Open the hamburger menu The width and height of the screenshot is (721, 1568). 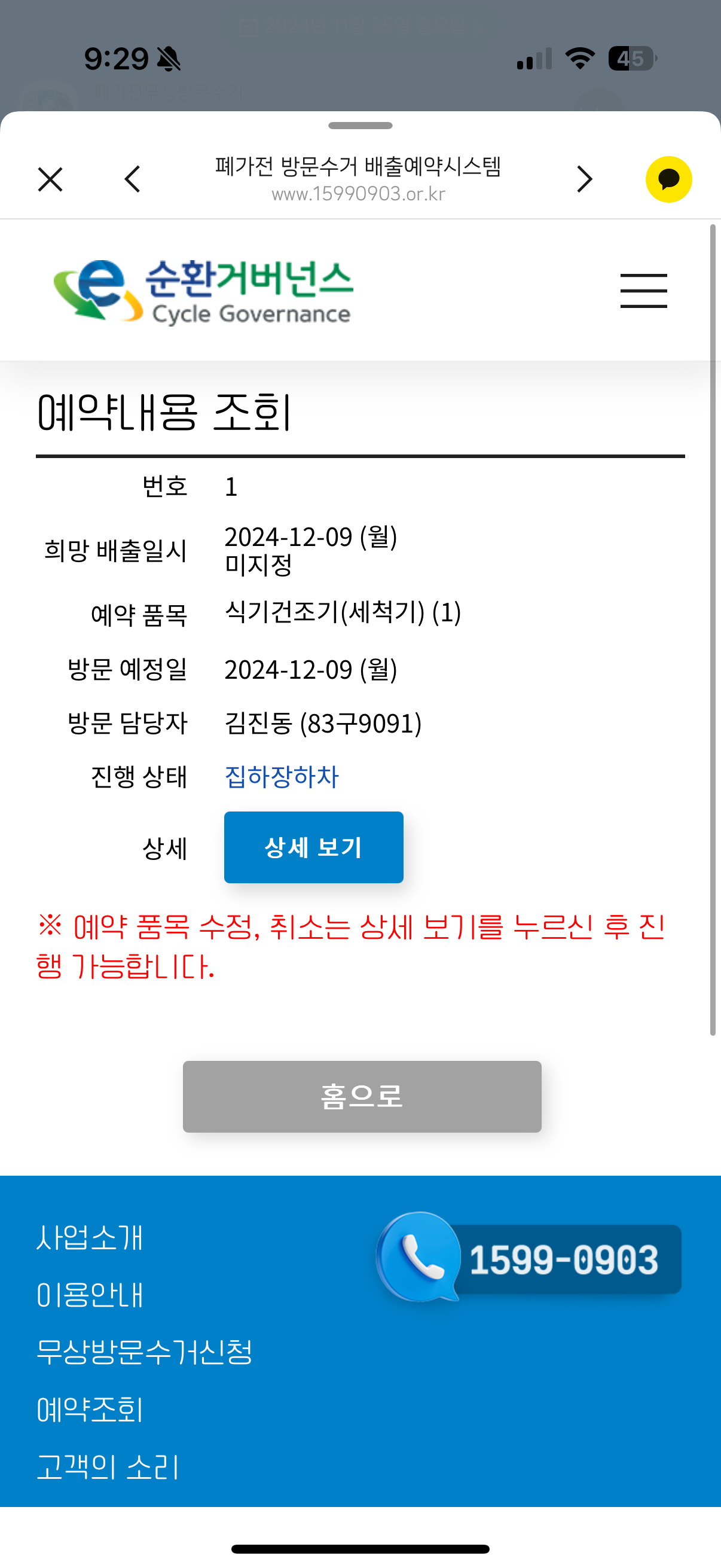point(644,291)
